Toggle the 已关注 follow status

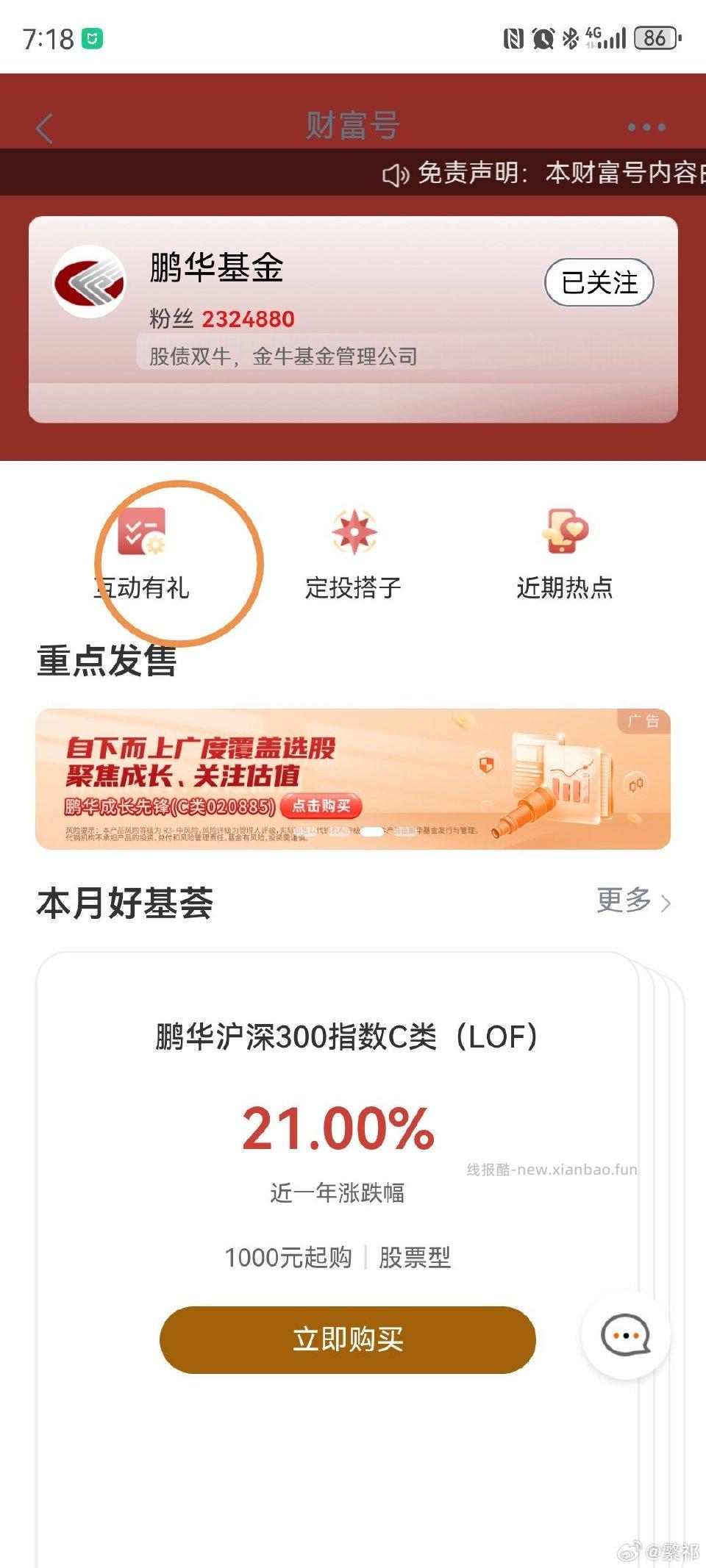[600, 282]
